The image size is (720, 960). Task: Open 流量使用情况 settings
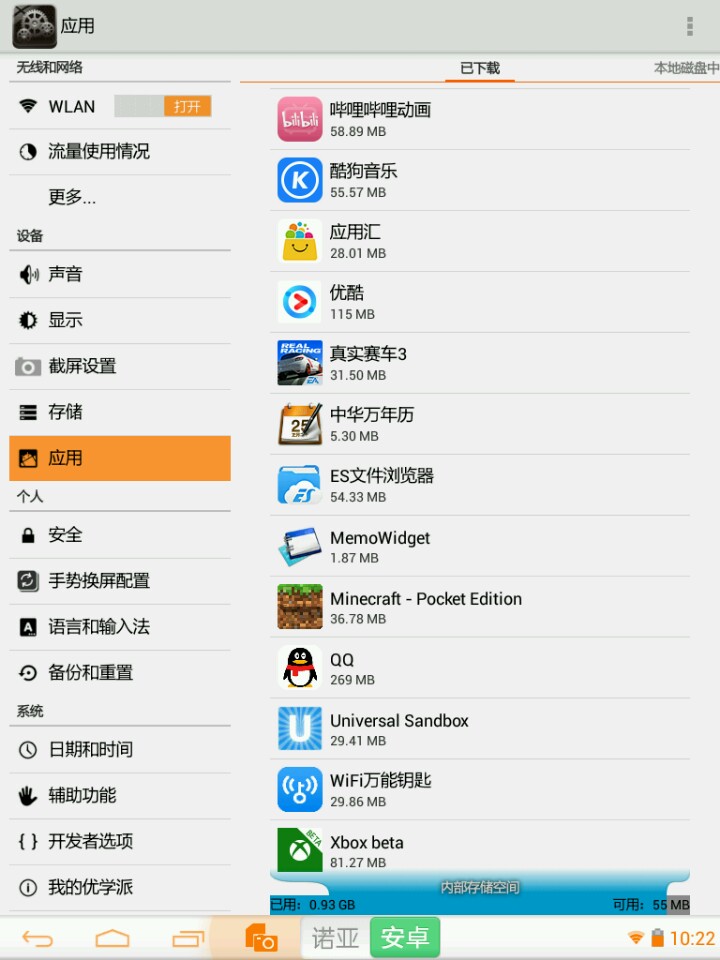[x=120, y=152]
